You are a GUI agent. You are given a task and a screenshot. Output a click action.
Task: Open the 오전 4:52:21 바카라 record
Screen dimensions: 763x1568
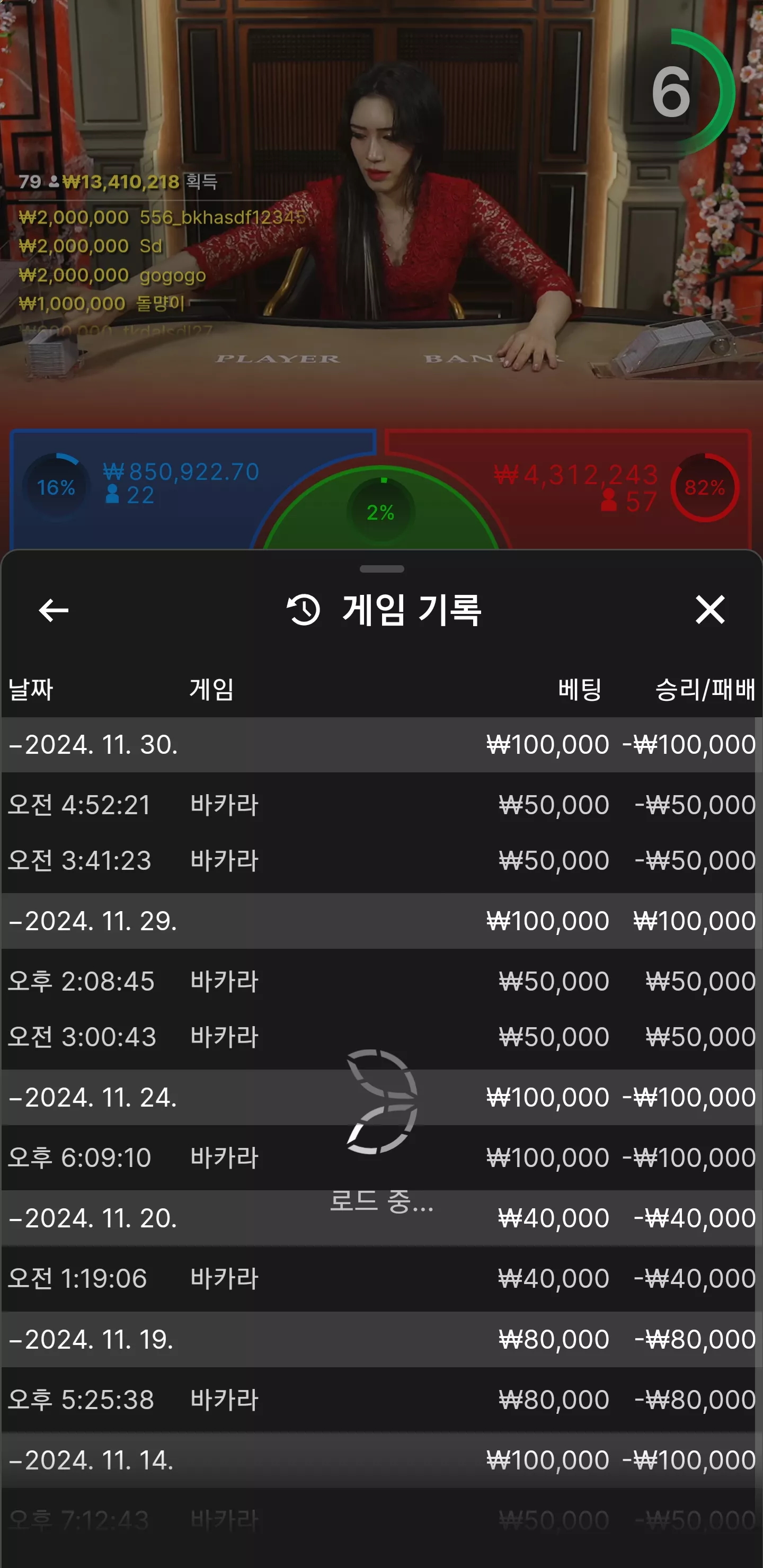pos(378,805)
